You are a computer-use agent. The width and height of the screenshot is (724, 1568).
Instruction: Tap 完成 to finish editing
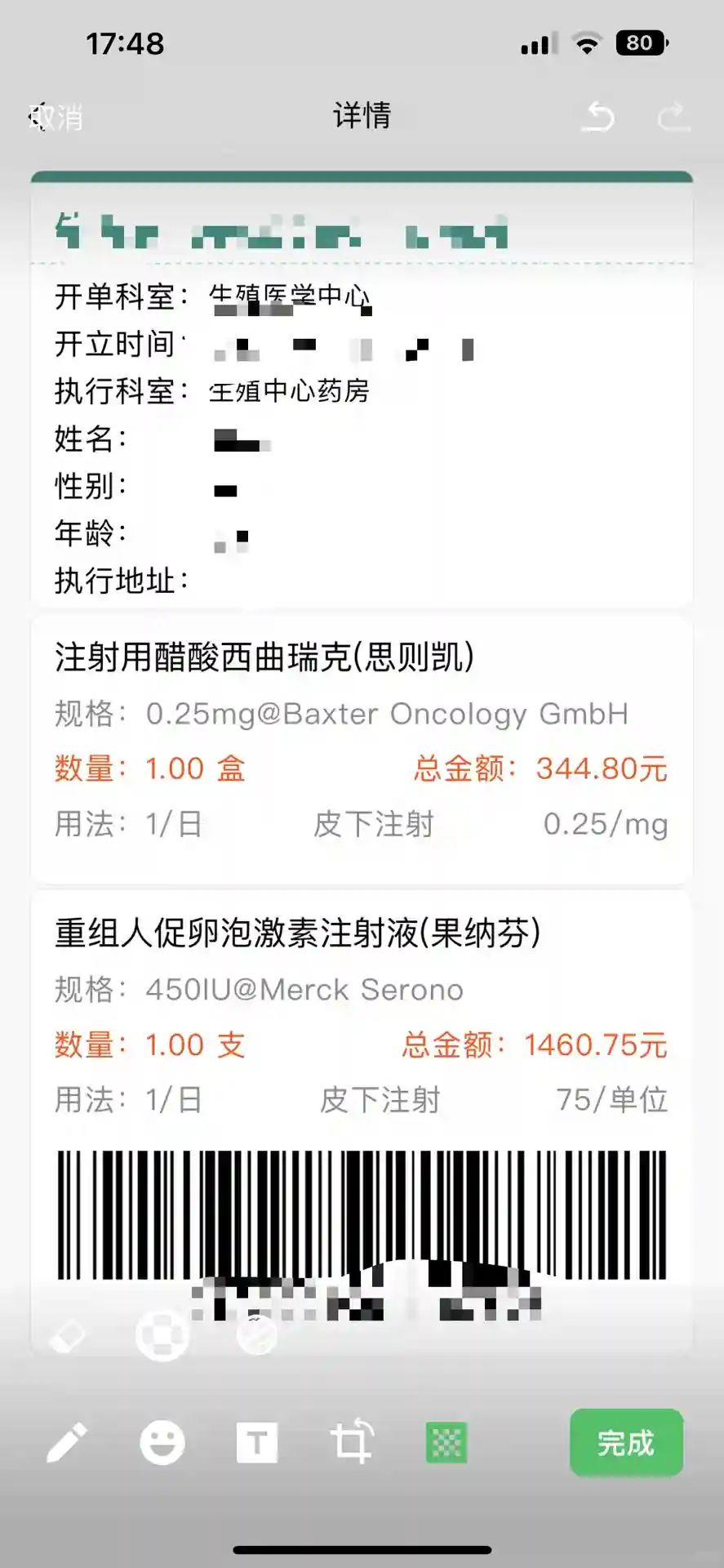(626, 1443)
